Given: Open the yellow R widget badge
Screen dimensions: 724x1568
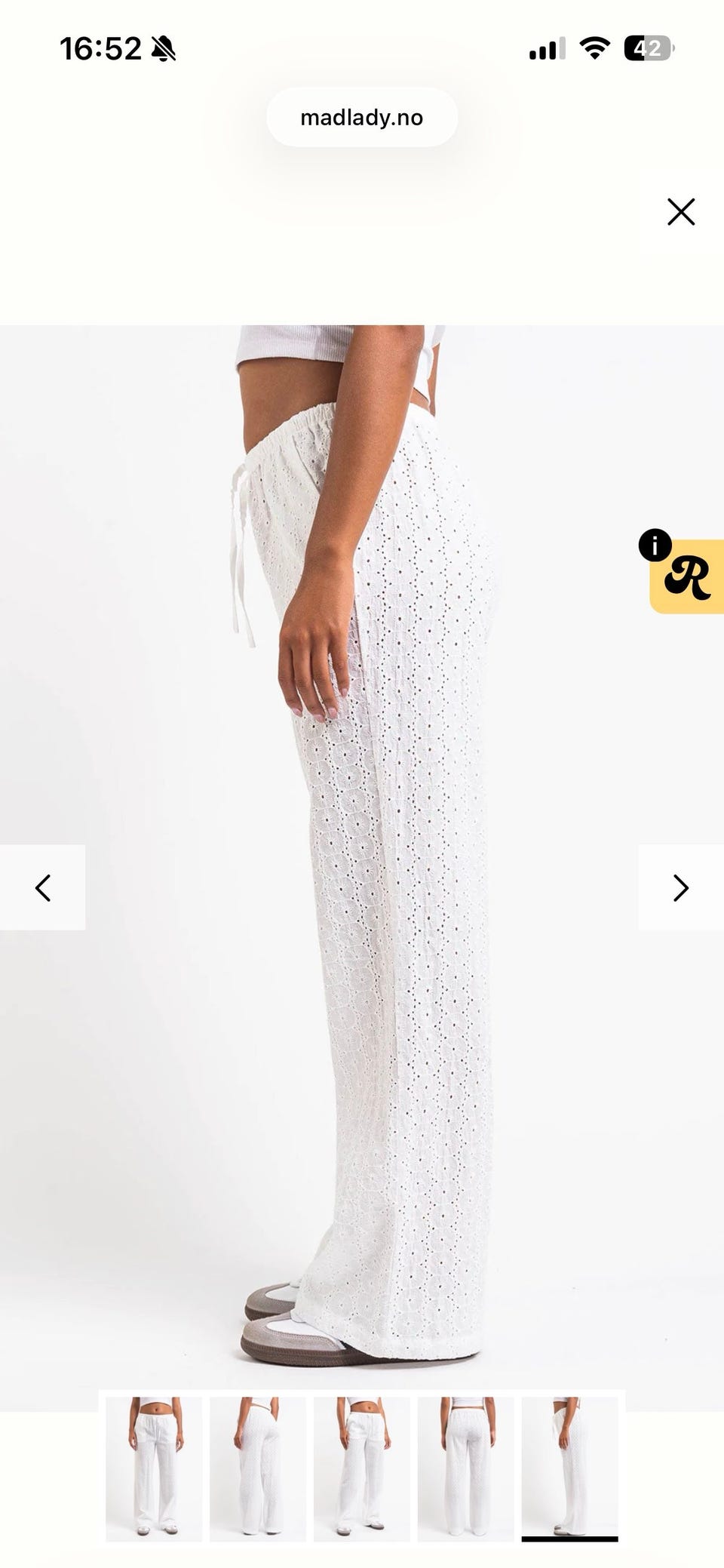Looking at the screenshot, I should coord(687,576).
